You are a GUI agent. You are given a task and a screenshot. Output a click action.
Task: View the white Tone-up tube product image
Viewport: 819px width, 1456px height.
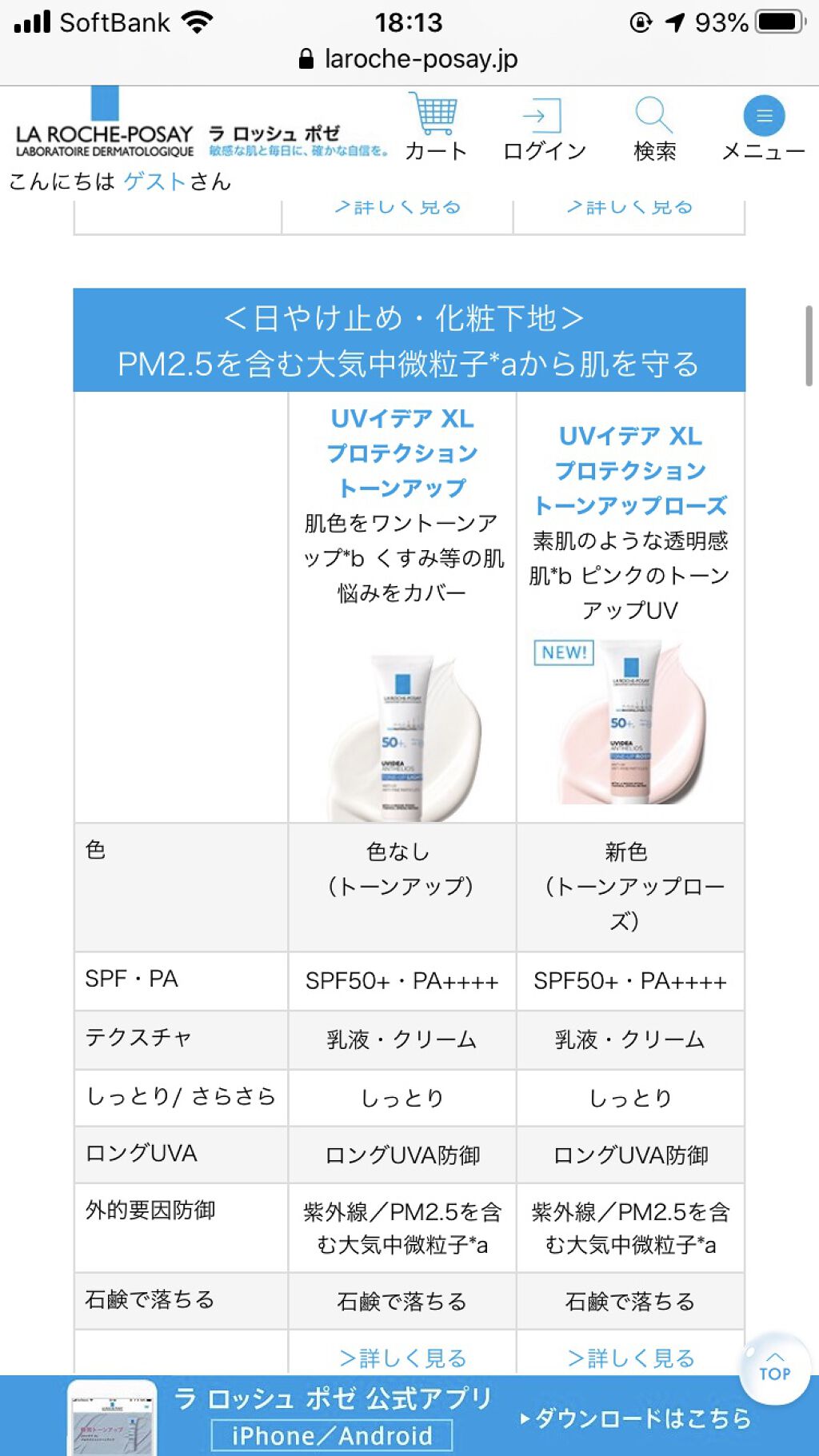click(x=402, y=736)
